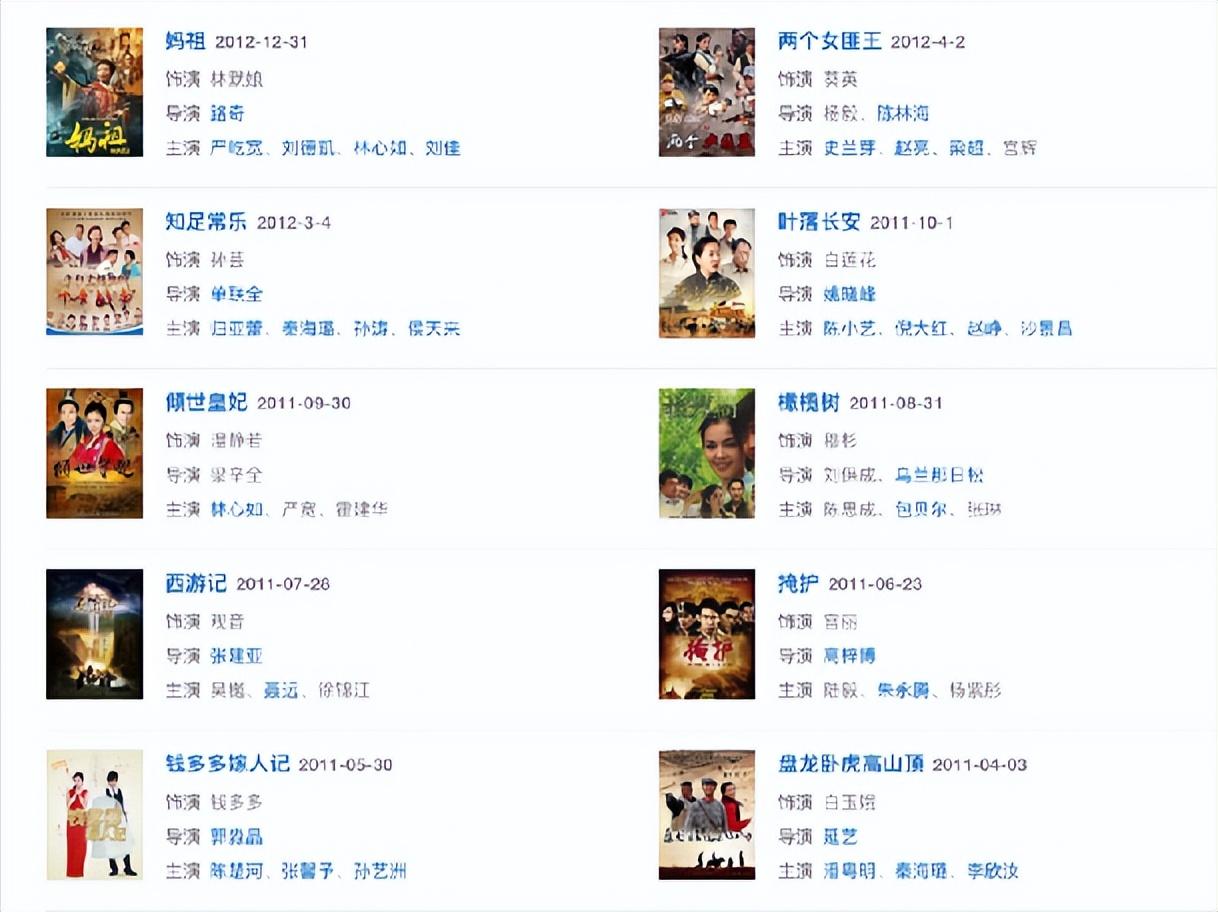Open the 叶落长安 title link
The height and width of the screenshot is (912, 1218).
click(818, 222)
